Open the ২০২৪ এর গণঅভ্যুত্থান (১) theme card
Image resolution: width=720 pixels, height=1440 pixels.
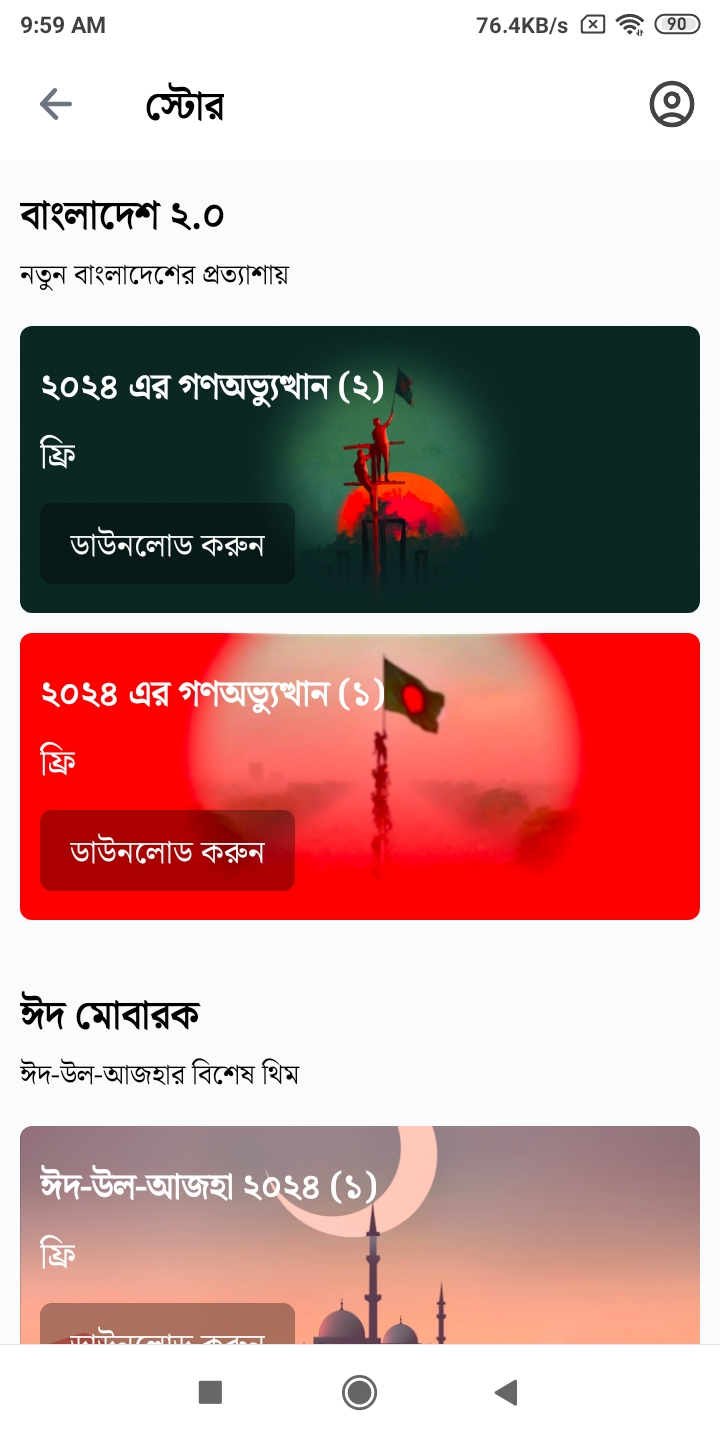coord(360,776)
